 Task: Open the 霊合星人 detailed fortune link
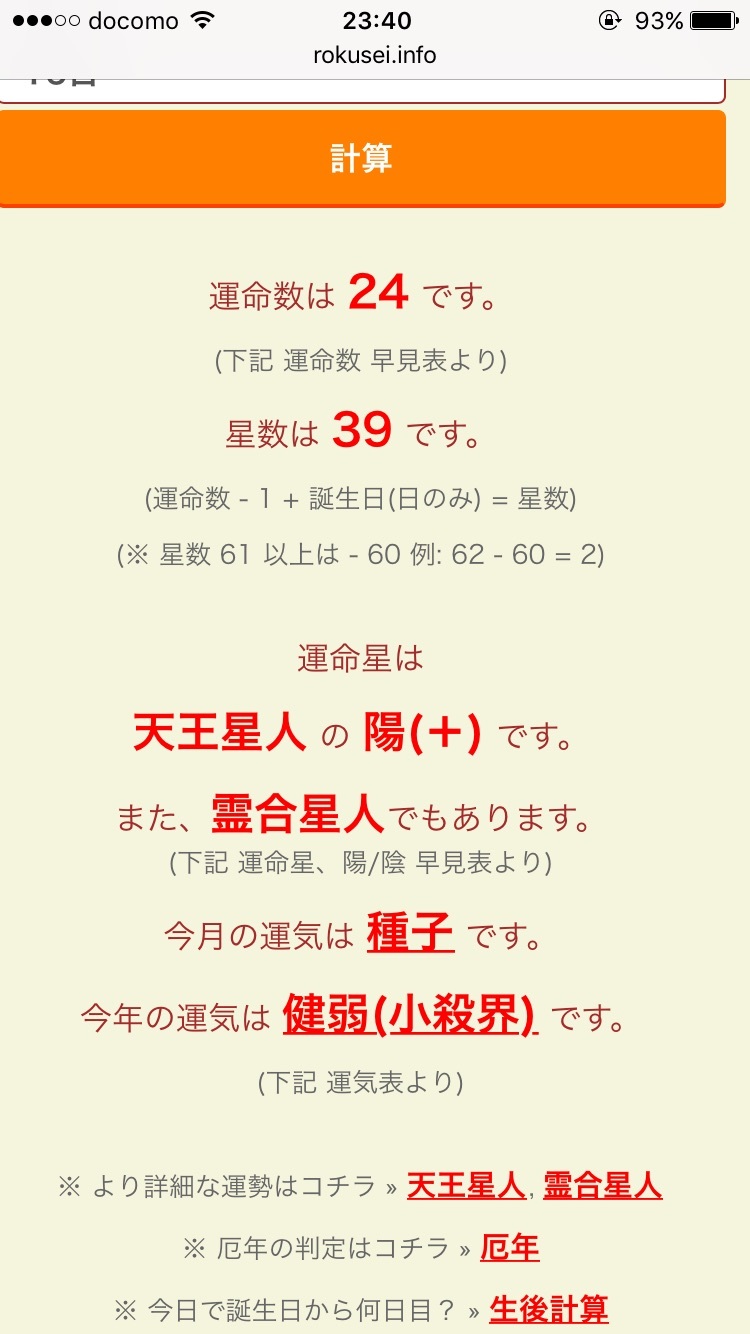point(603,1185)
